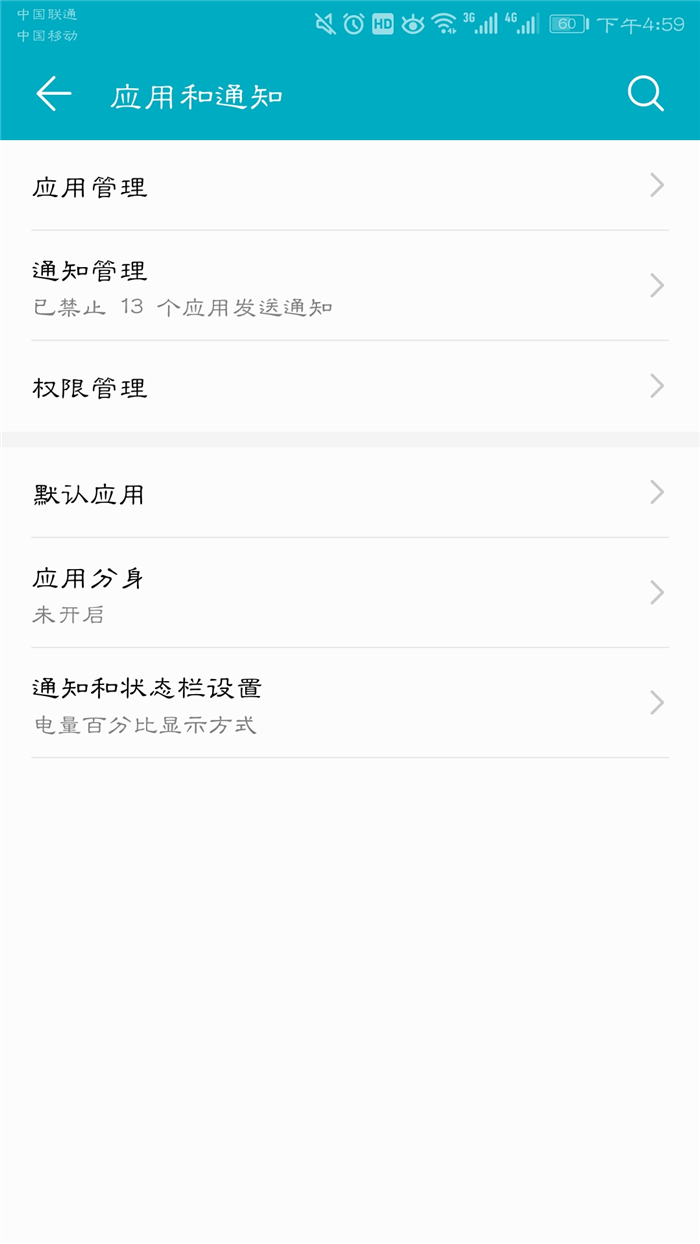Open 通知和状态栏设置

point(350,703)
